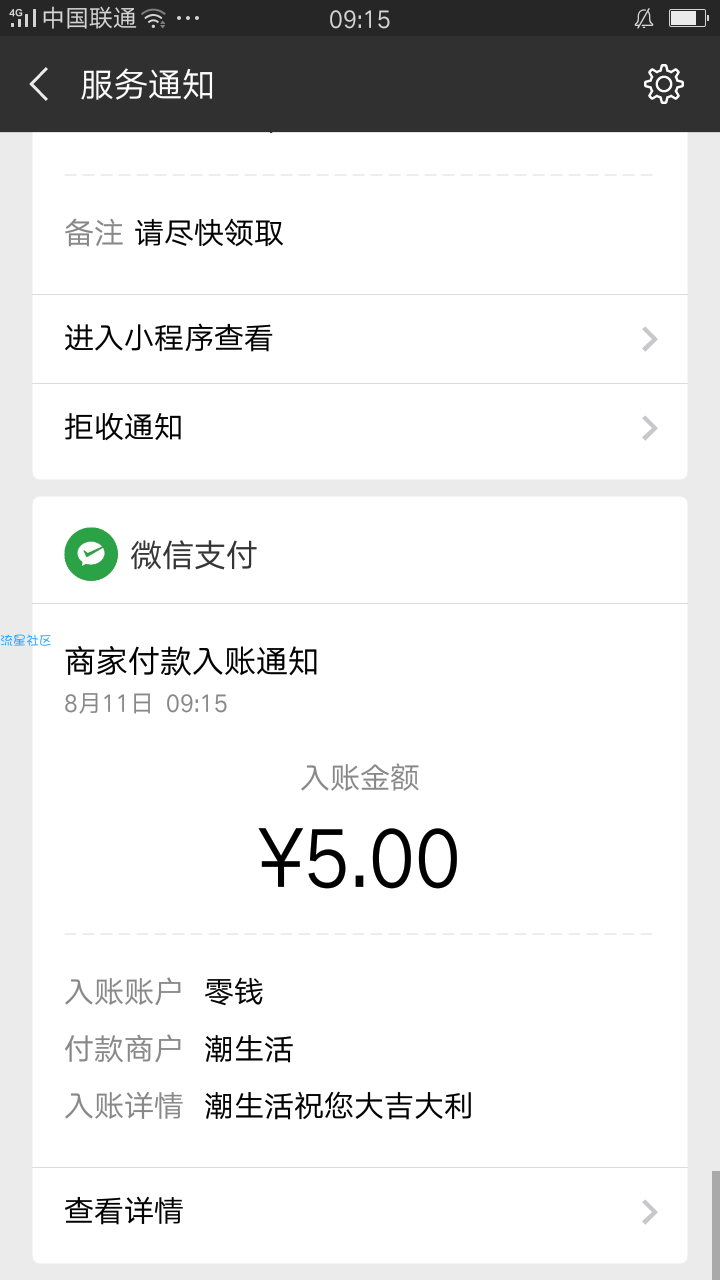Image resolution: width=720 pixels, height=1280 pixels.
Task: Open 进入小程序查看 row
Action: click(x=360, y=339)
